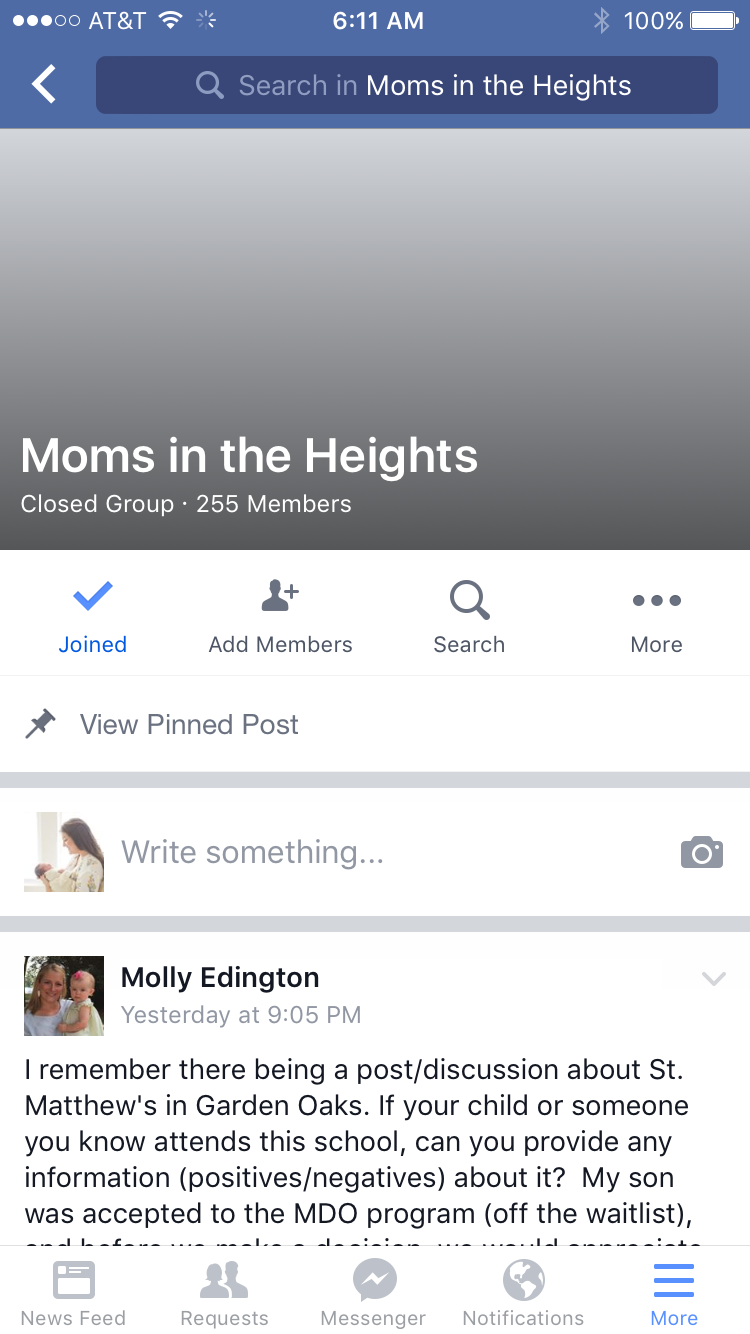The image size is (750, 1334).
Task: Tap the Joined button
Action: tap(93, 617)
